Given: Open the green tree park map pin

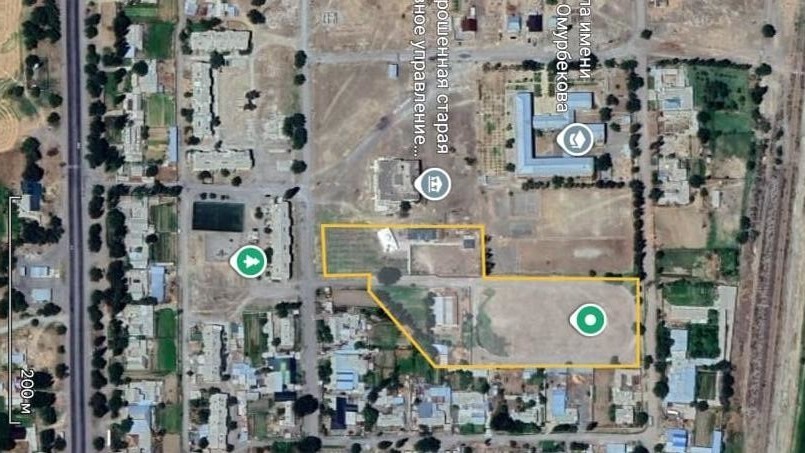Looking at the screenshot, I should click(x=248, y=261).
